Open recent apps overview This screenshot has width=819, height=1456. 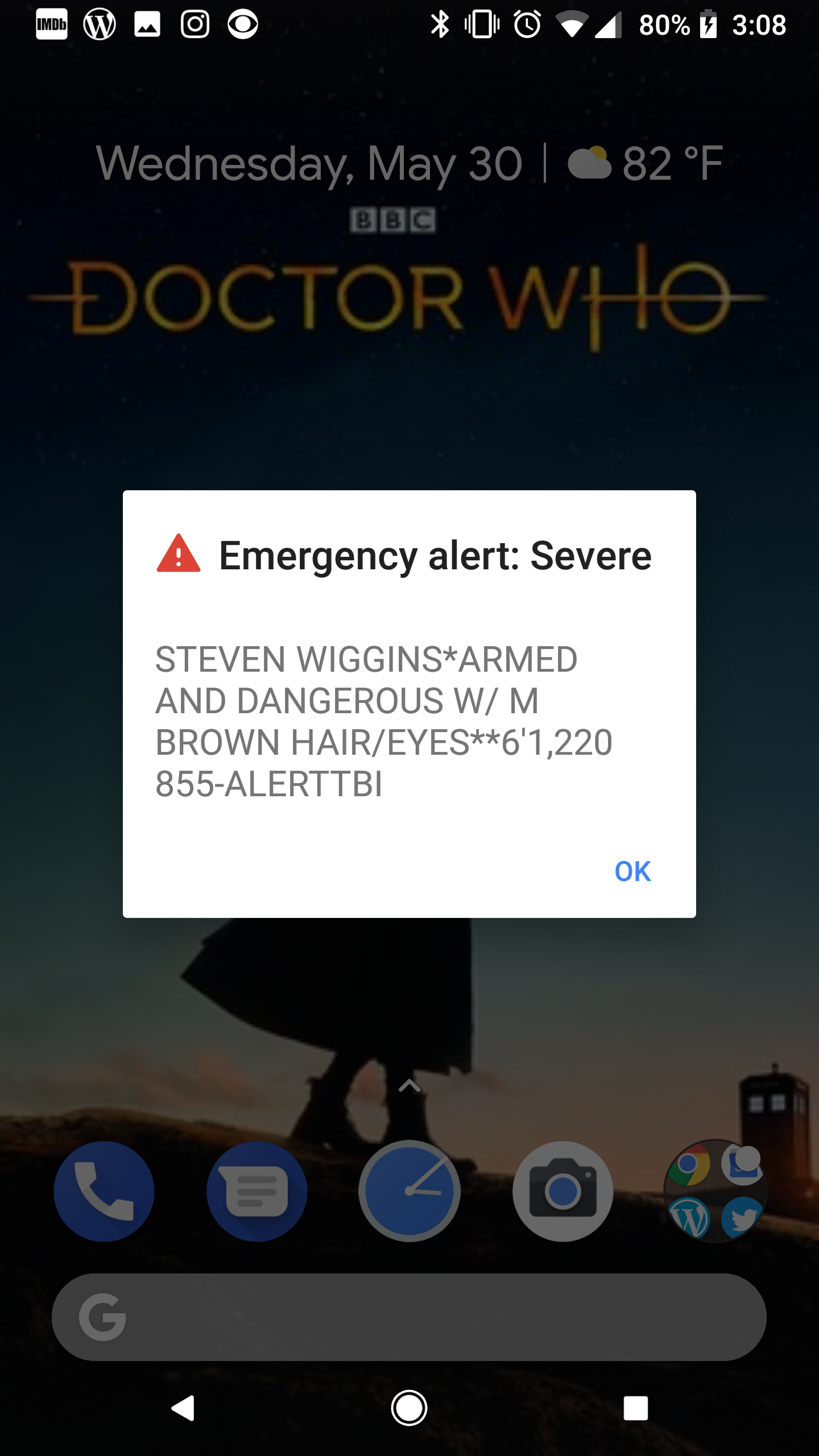click(635, 1408)
